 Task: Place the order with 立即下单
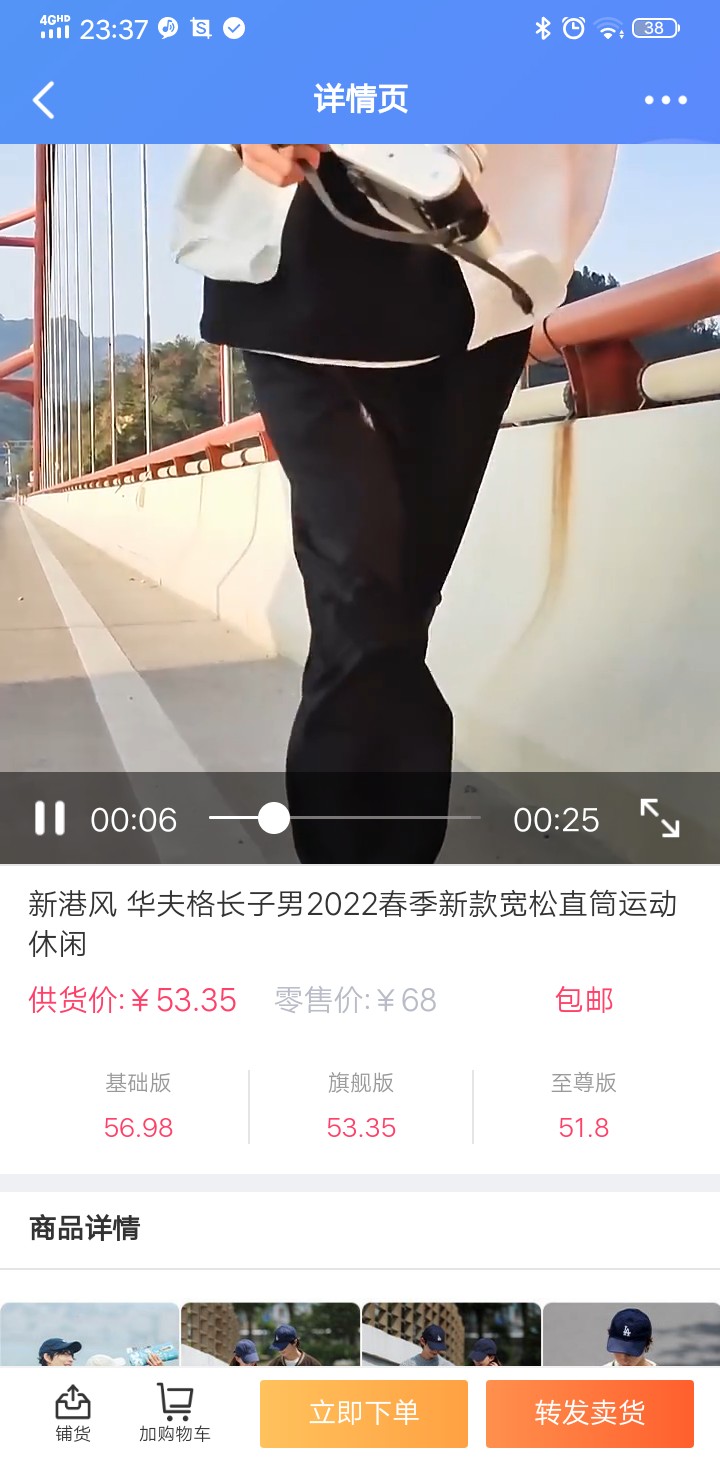tap(364, 1413)
